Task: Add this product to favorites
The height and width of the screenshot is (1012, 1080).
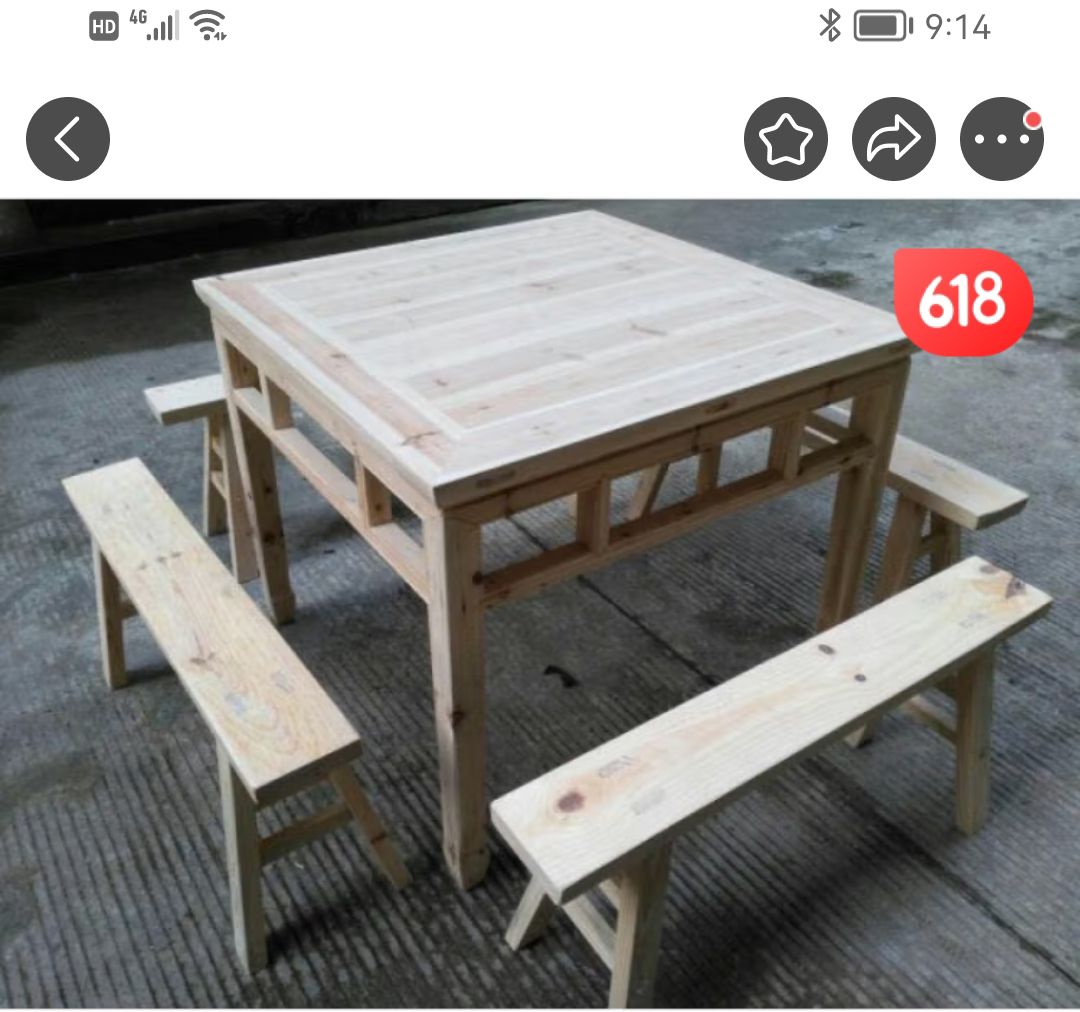Action: [x=786, y=139]
